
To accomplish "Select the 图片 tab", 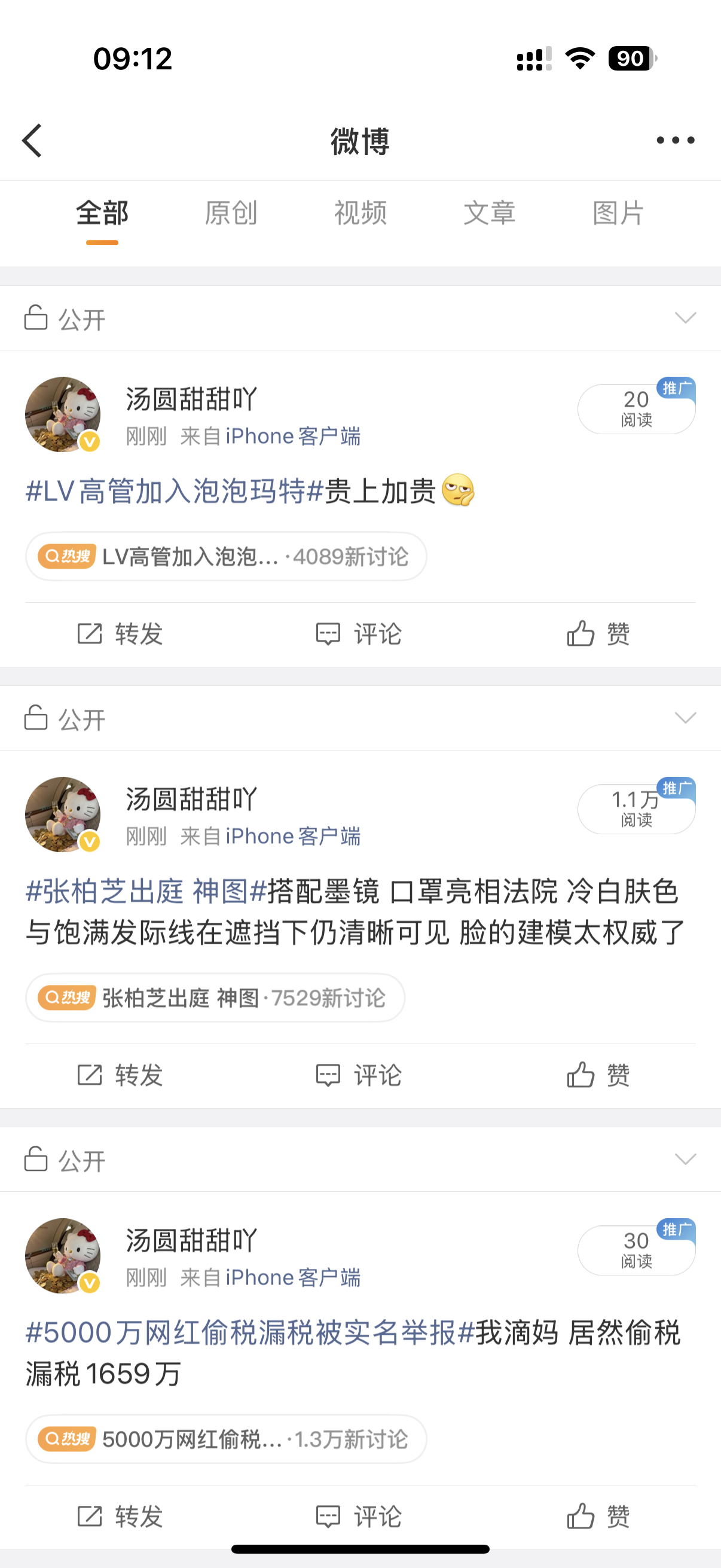I will tap(616, 213).
